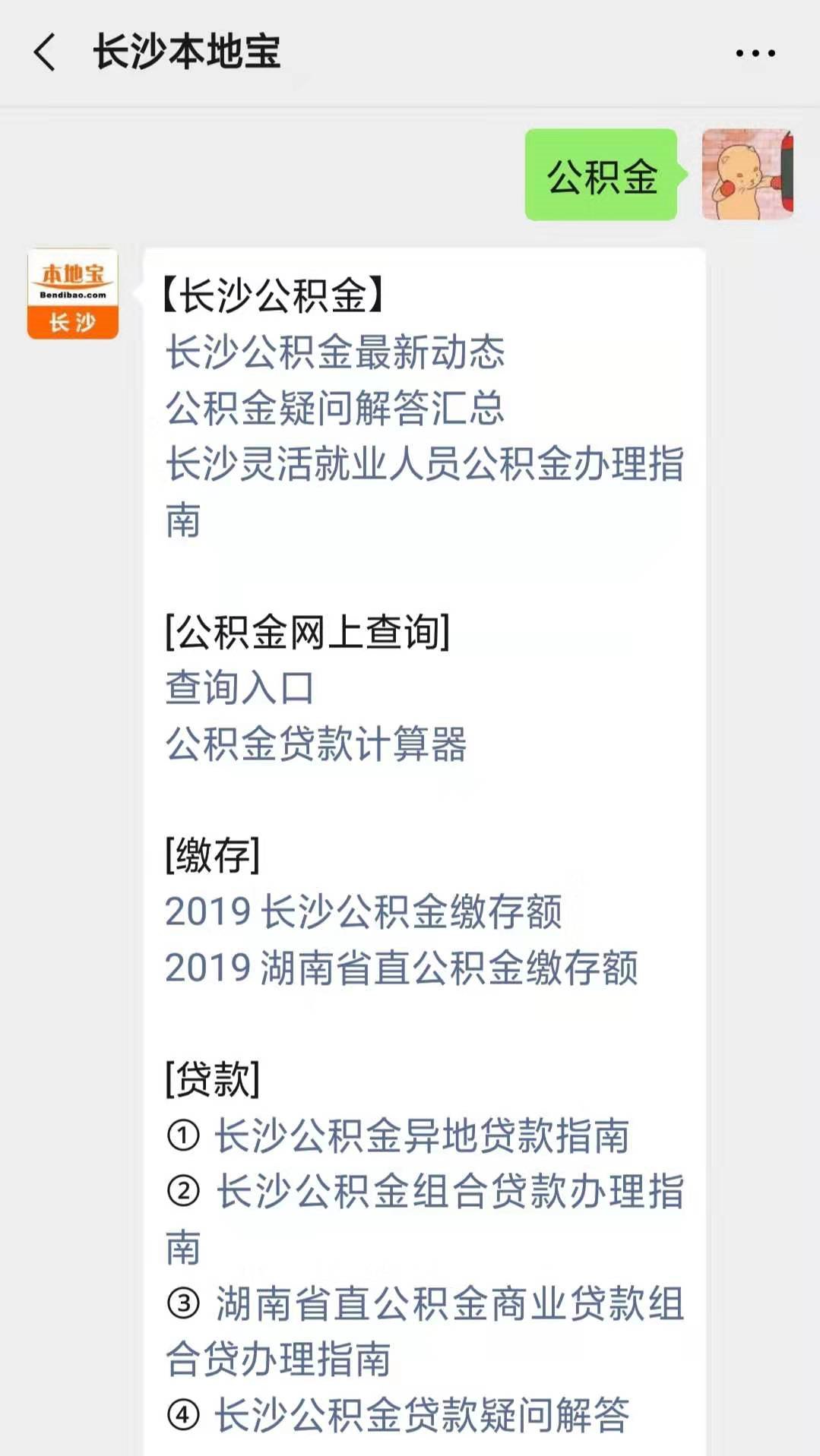Open 长沙本地宝 account avatar
Viewport: 820px width, 1456px height.
[73, 294]
